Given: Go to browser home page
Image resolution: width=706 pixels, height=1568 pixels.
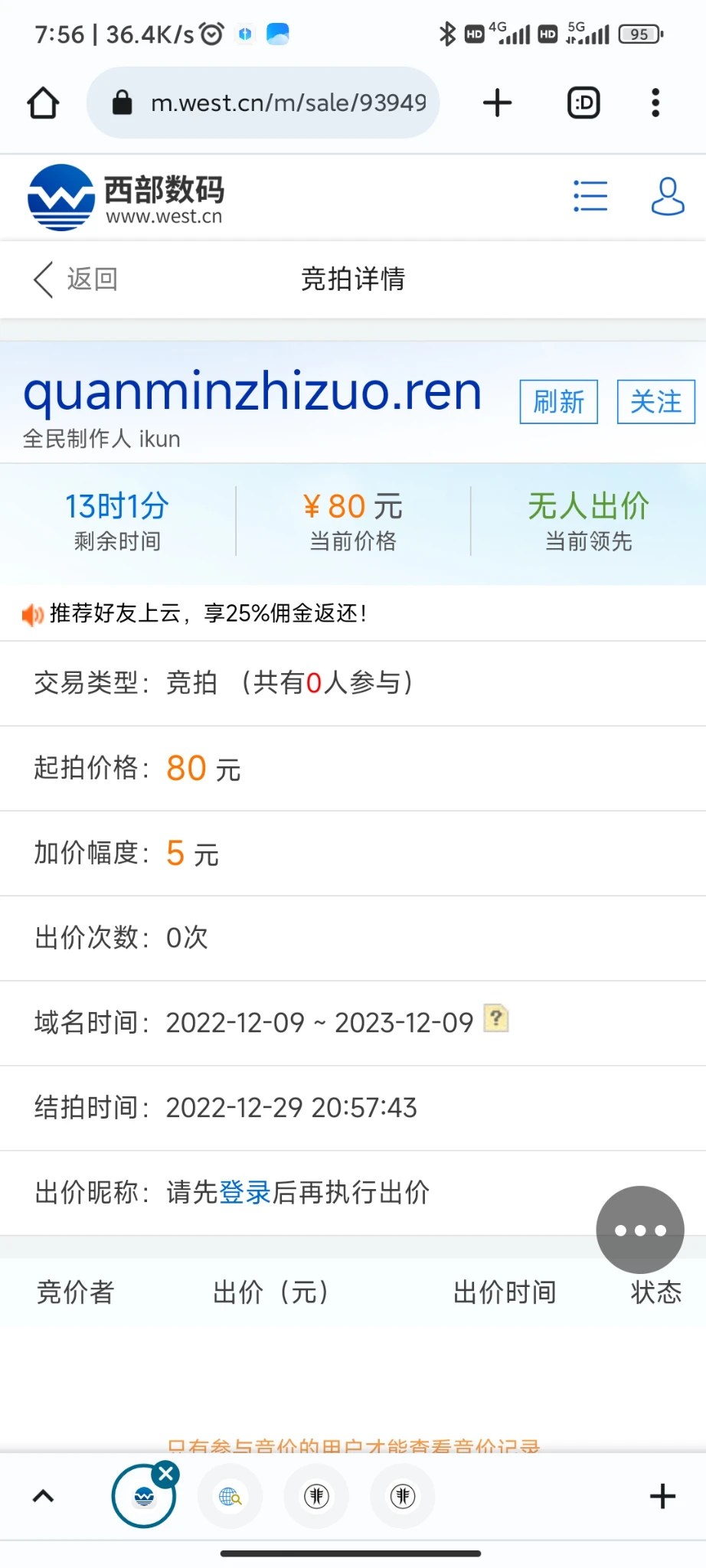Looking at the screenshot, I should pos(43,103).
